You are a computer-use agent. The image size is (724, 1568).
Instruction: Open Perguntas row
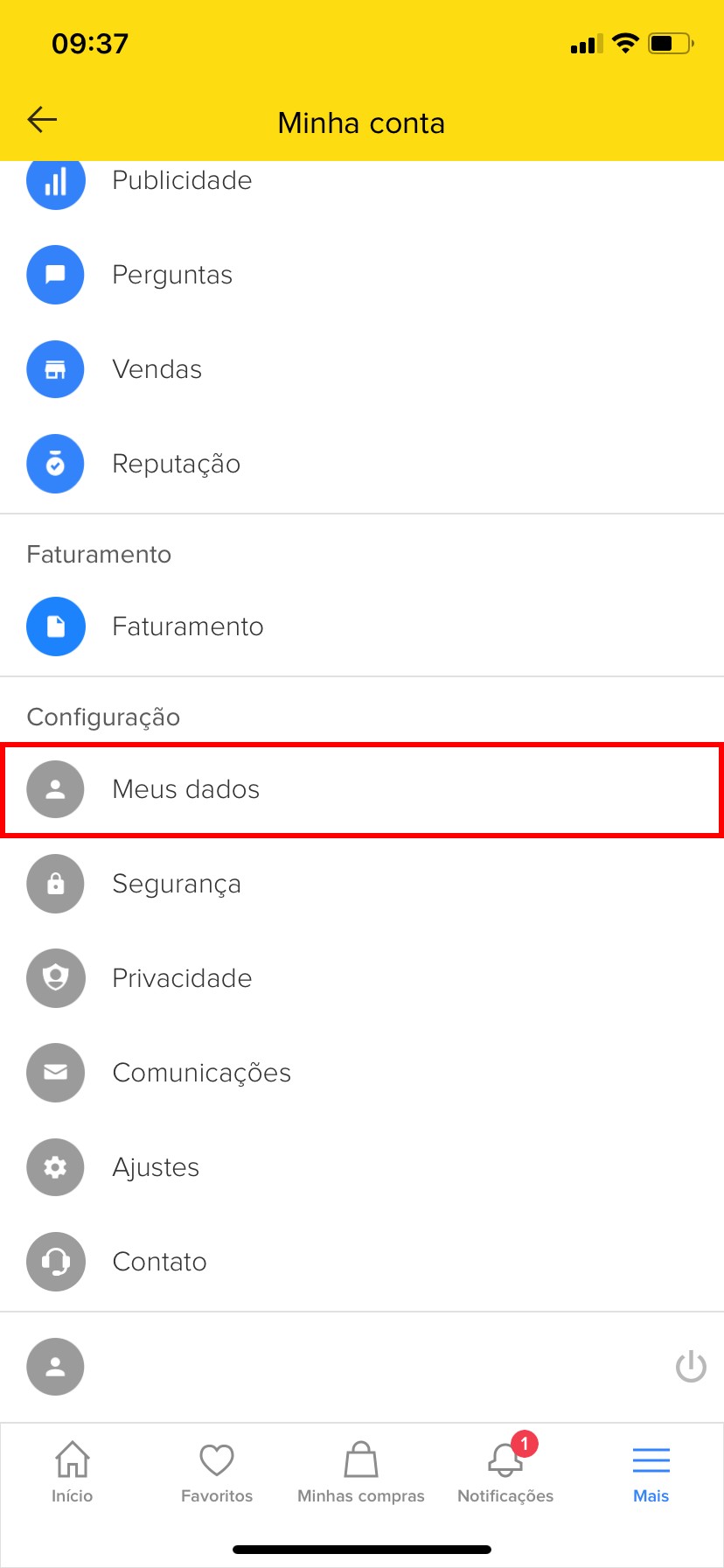point(172,275)
